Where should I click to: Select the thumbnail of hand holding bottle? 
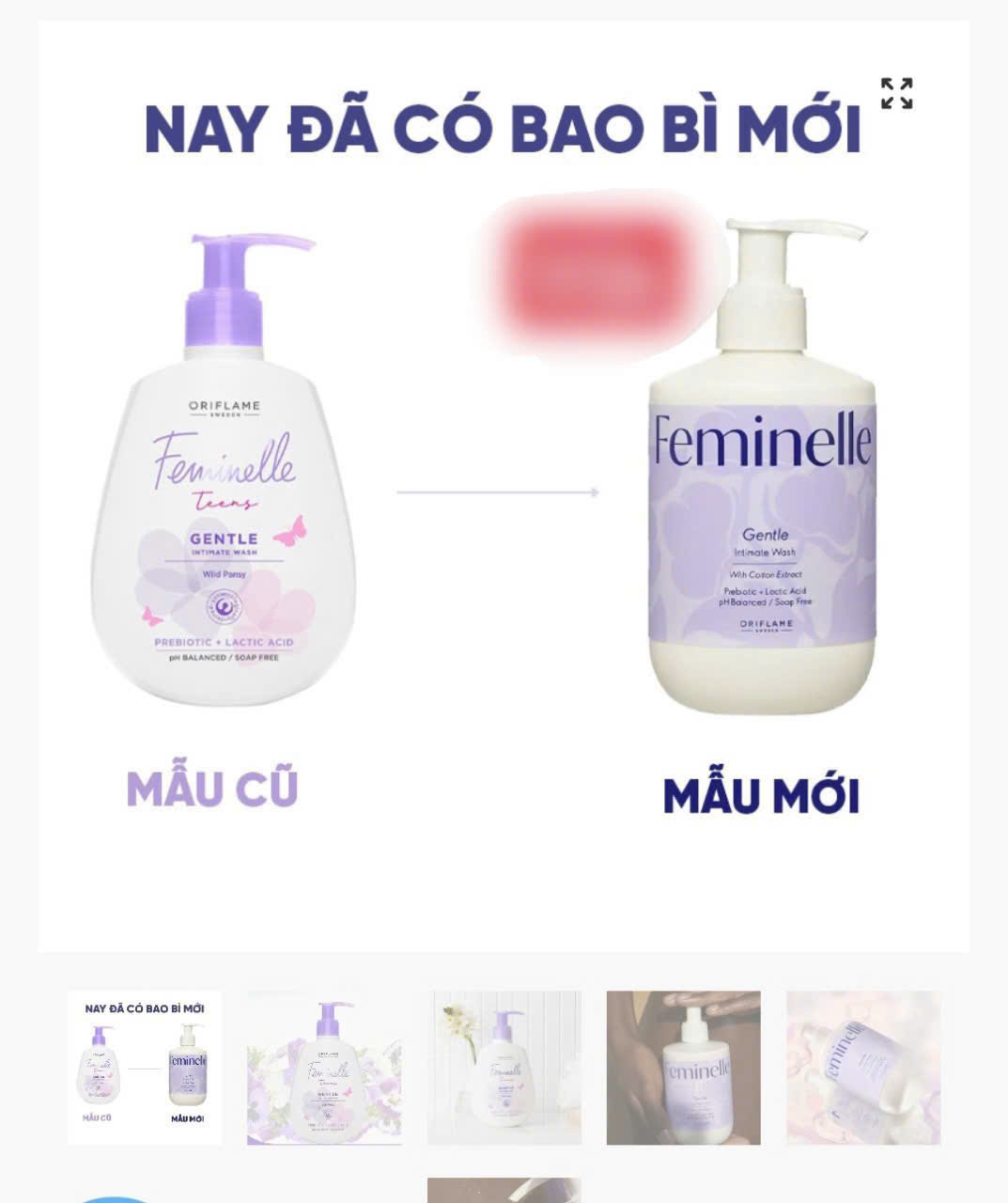[x=683, y=1068]
